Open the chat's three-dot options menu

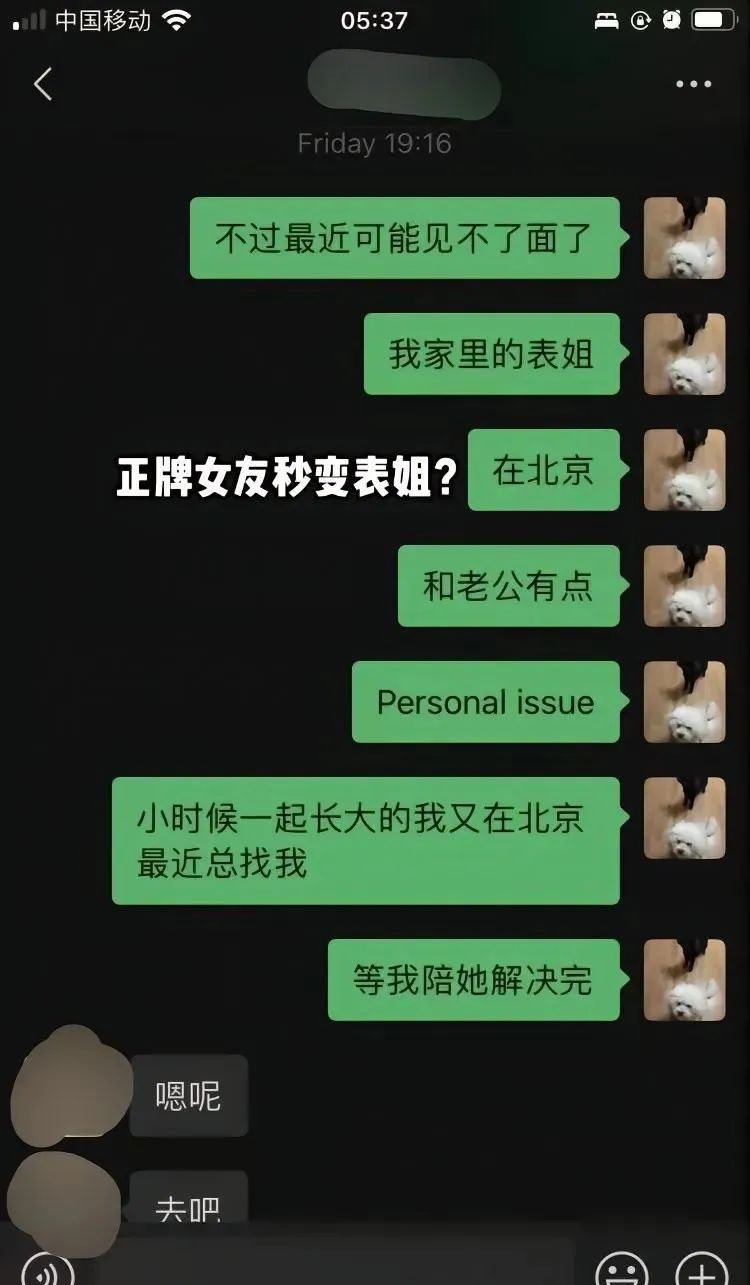tap(693, 84)
